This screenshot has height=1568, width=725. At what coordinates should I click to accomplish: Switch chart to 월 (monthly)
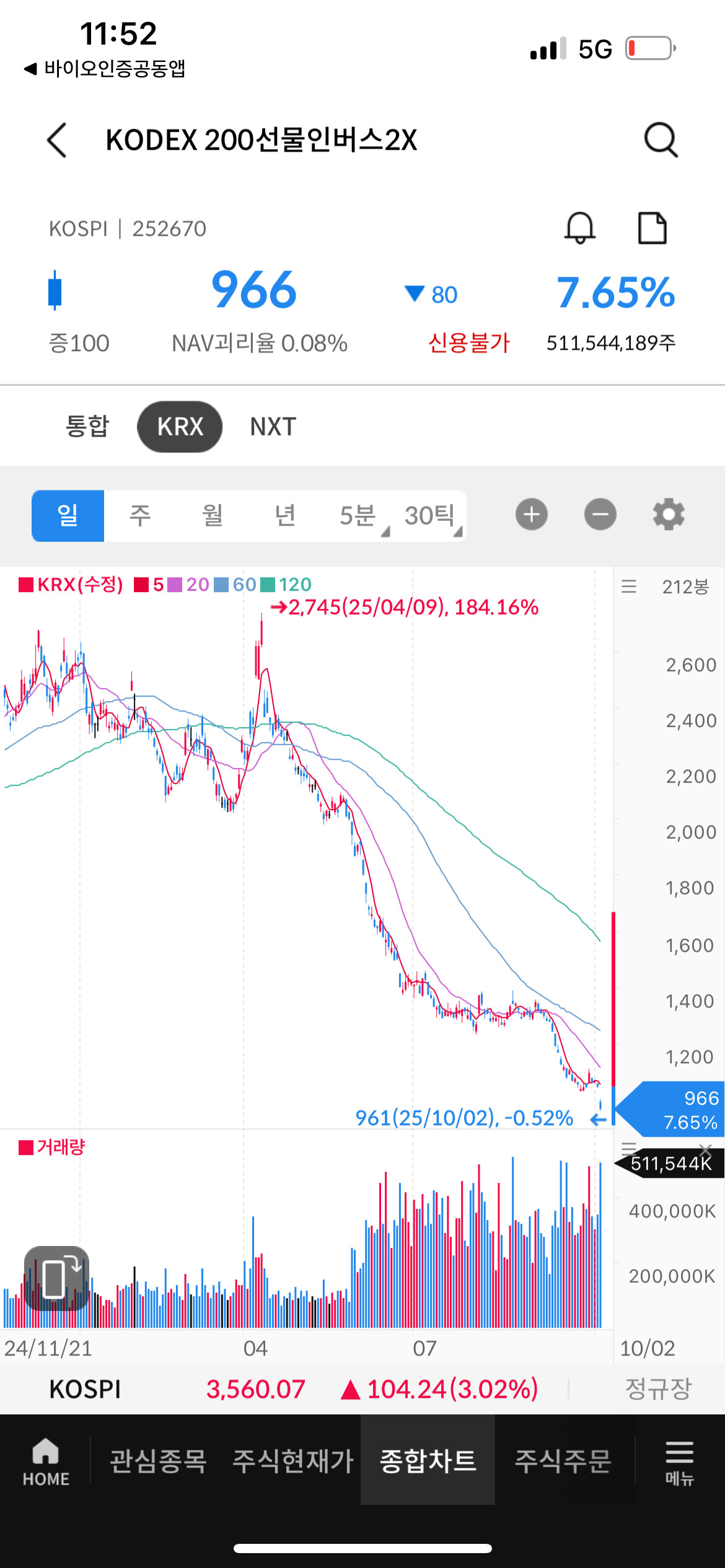pyautogui.click(x=213, y=515)
